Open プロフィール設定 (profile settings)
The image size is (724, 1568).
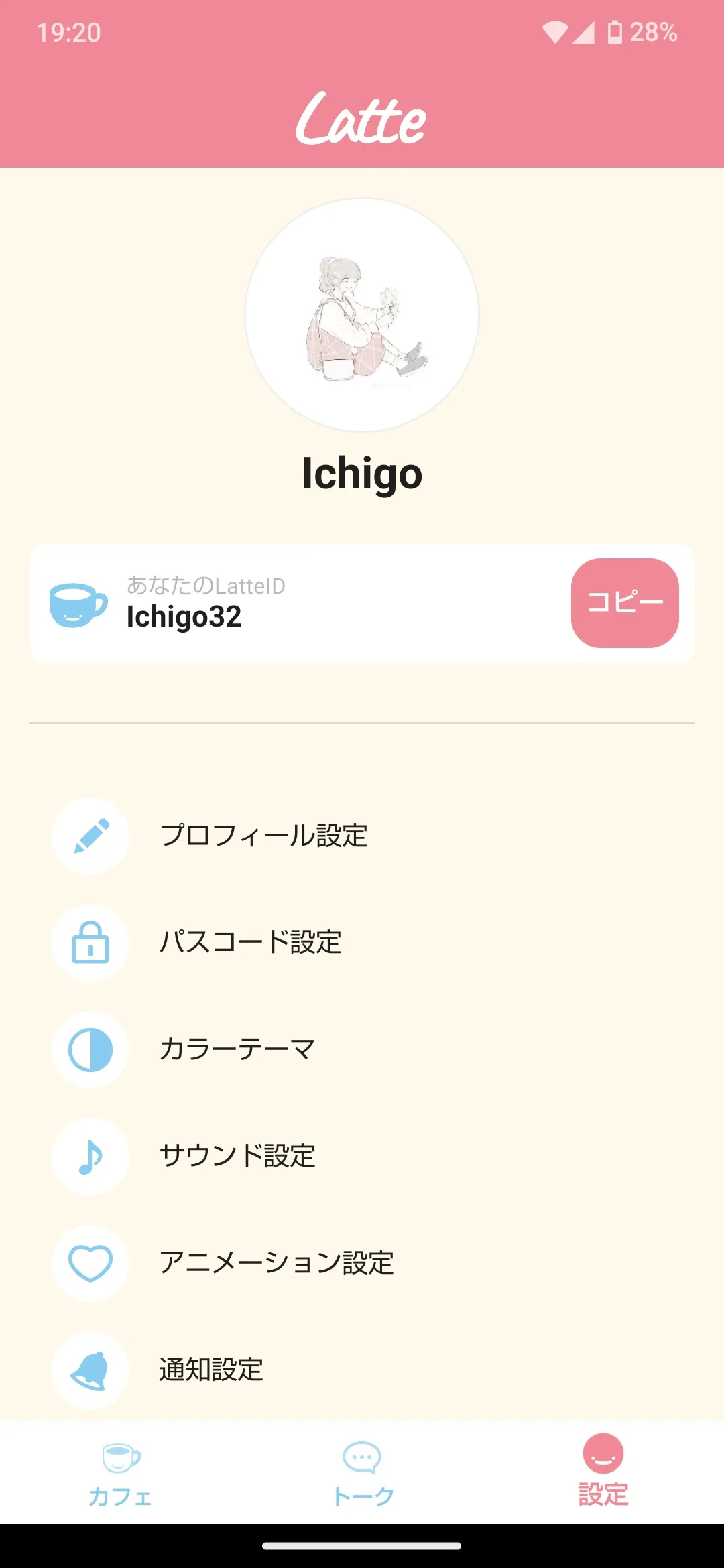point(263,836)
